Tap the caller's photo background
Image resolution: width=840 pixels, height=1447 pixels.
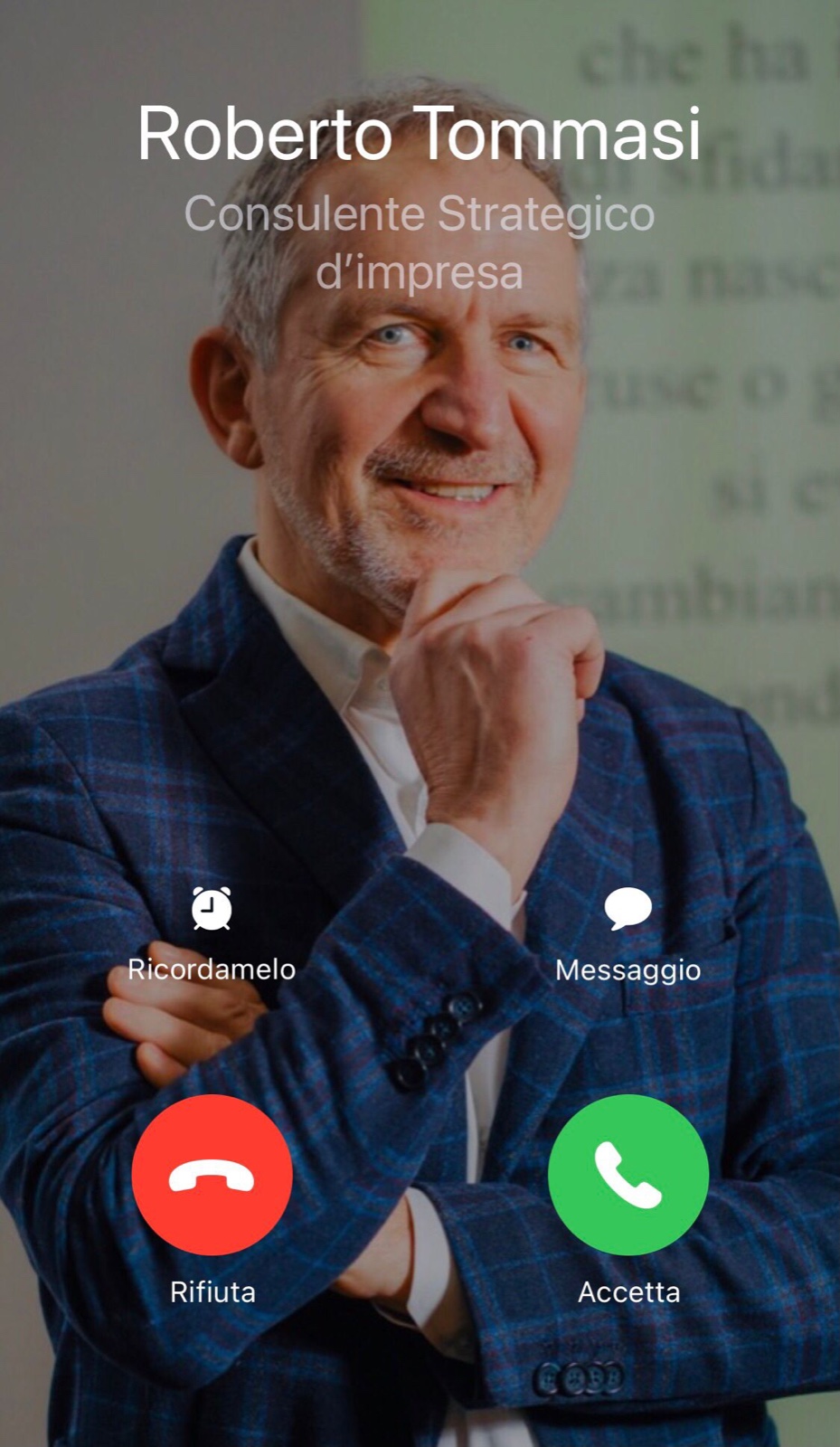(x=420, y=633)
